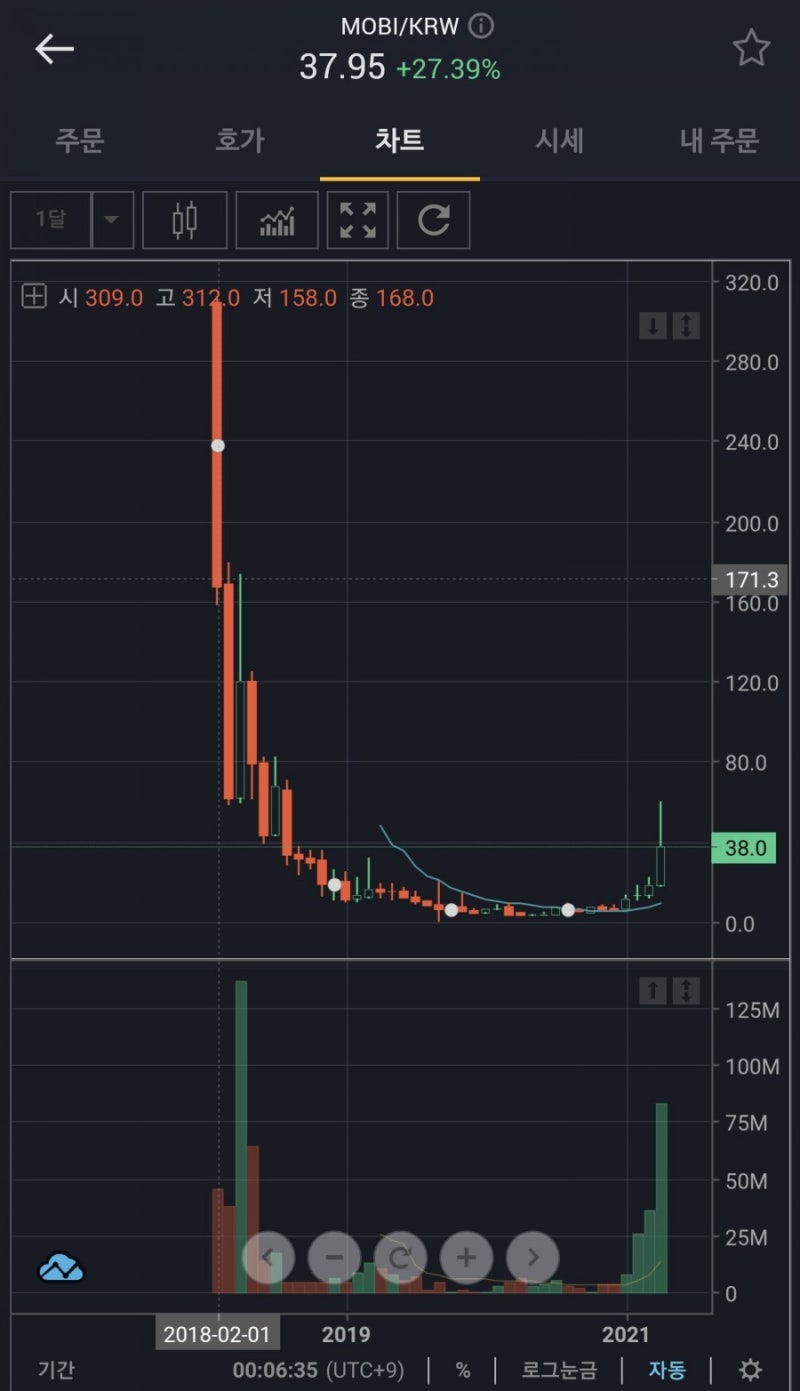Viewport: 800px width, 1391px height.
Task: Open the 기간 date range option
Action: (56, 1369)
